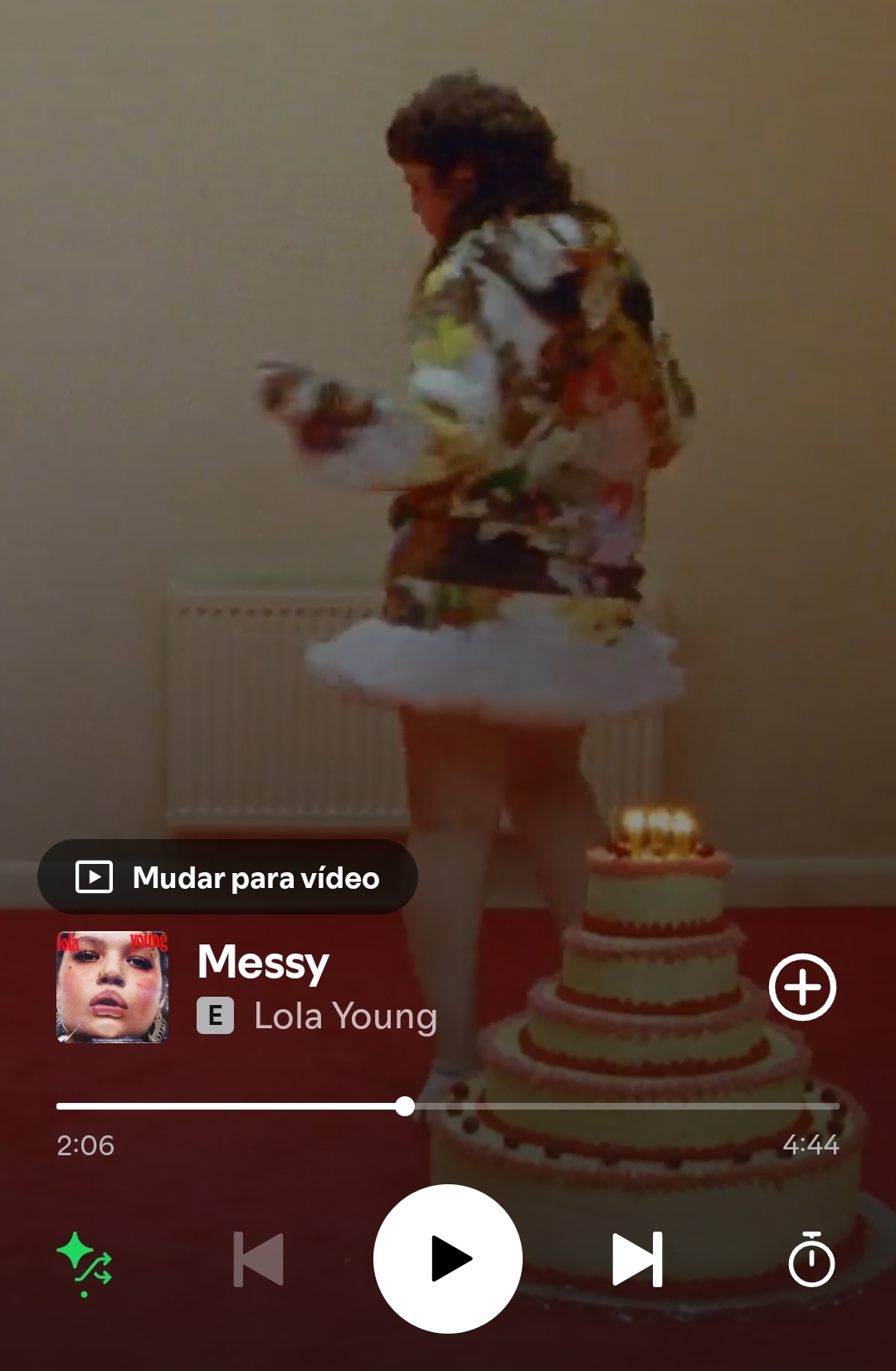Viewport: 896px width, 1371px height.
Task: Tap the video icon in 'Mudar para vídeo'
Action: 94,877
